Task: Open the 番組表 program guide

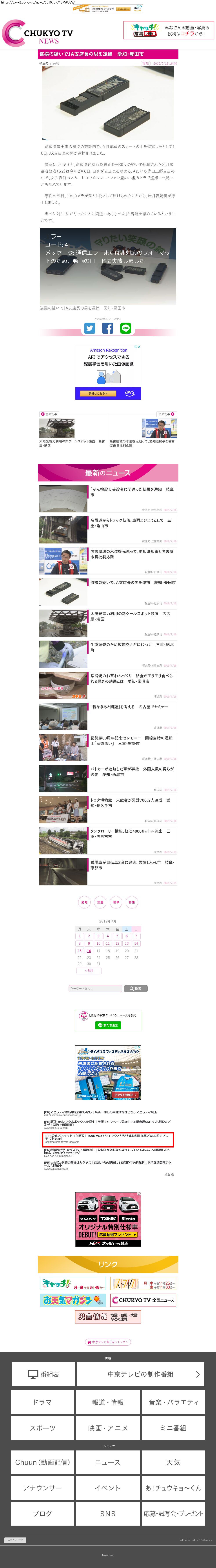Action: 43,1374
